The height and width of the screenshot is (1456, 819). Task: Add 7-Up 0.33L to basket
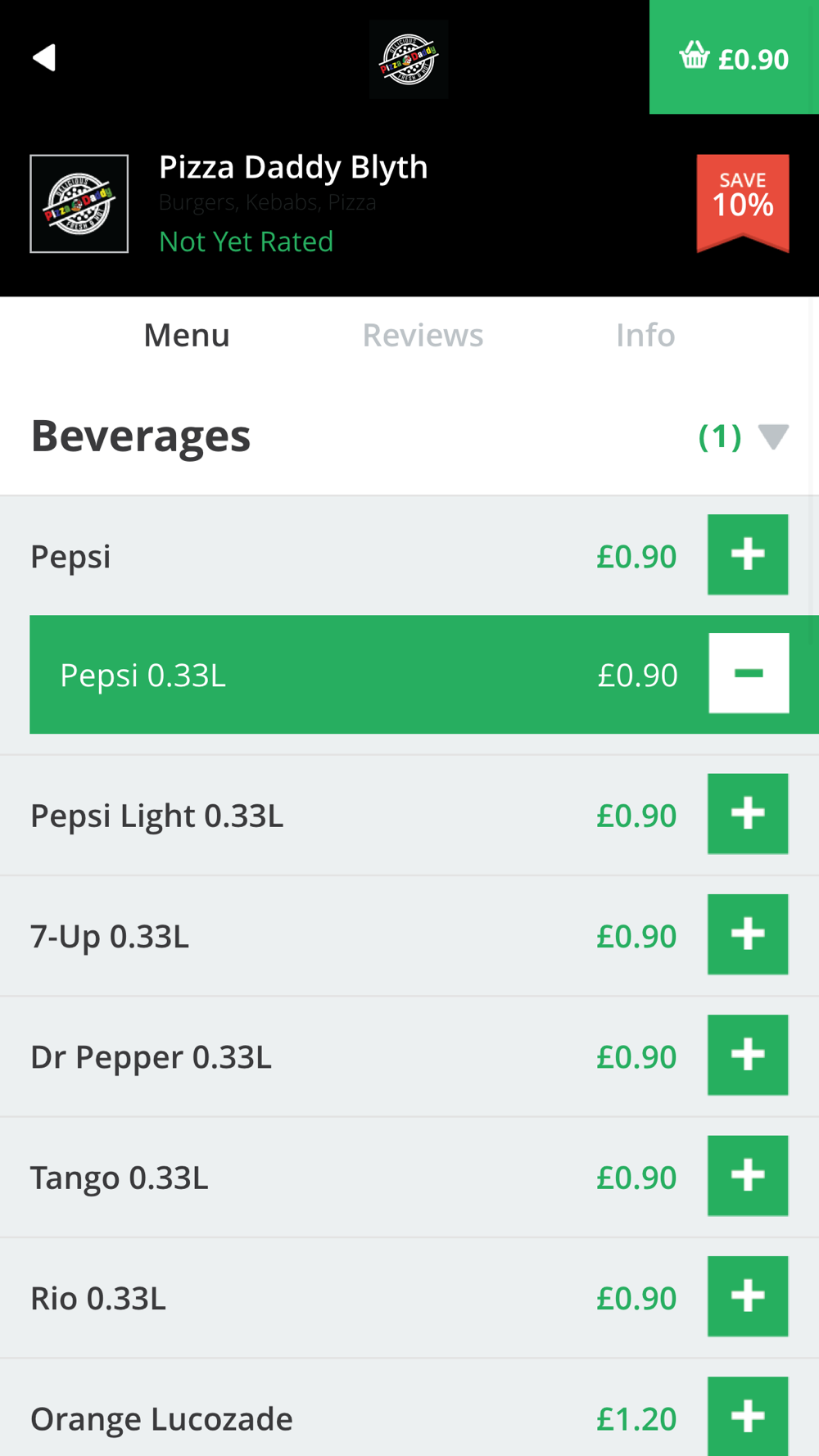point(748,934)
